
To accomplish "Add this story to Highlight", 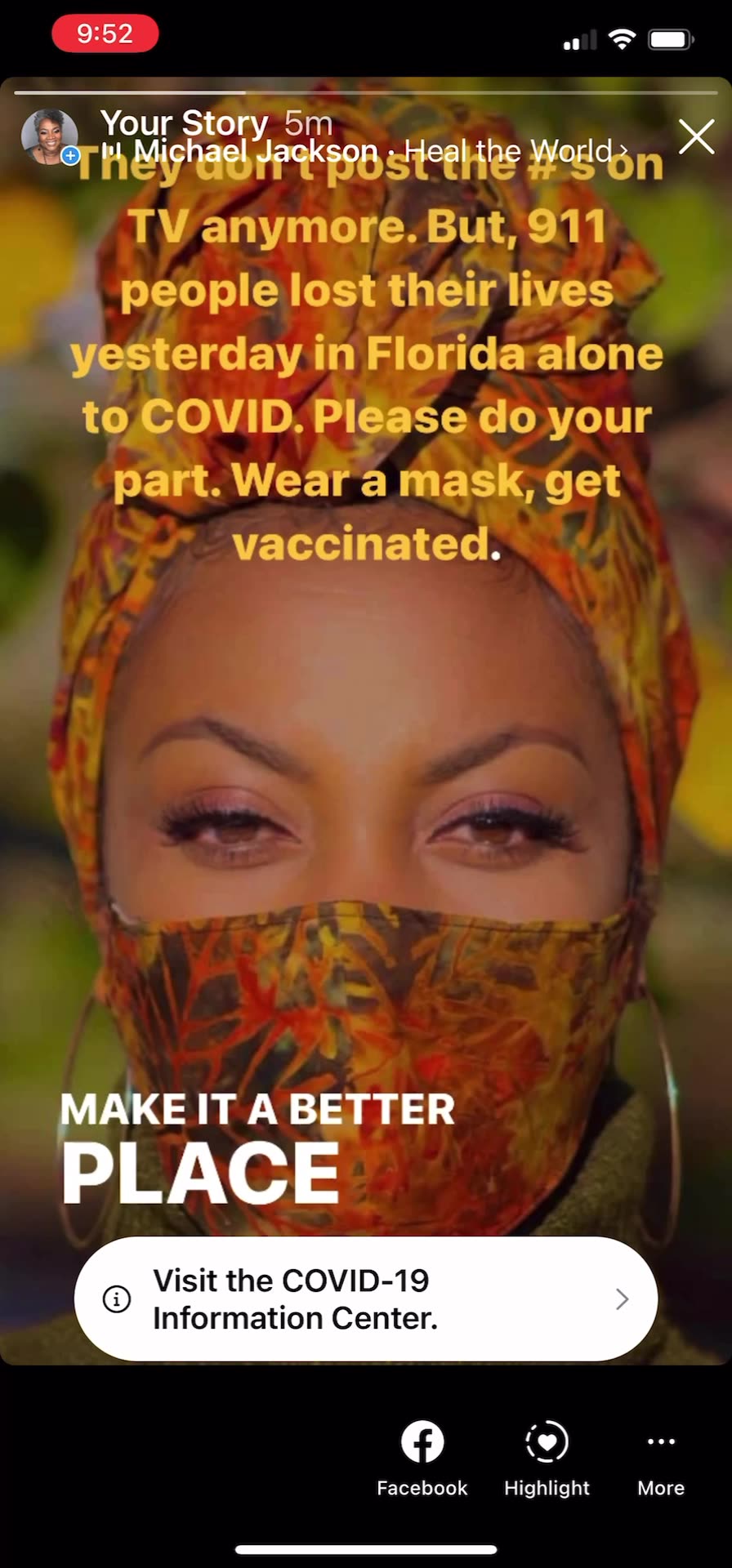I will click(x=547, y=1459).
